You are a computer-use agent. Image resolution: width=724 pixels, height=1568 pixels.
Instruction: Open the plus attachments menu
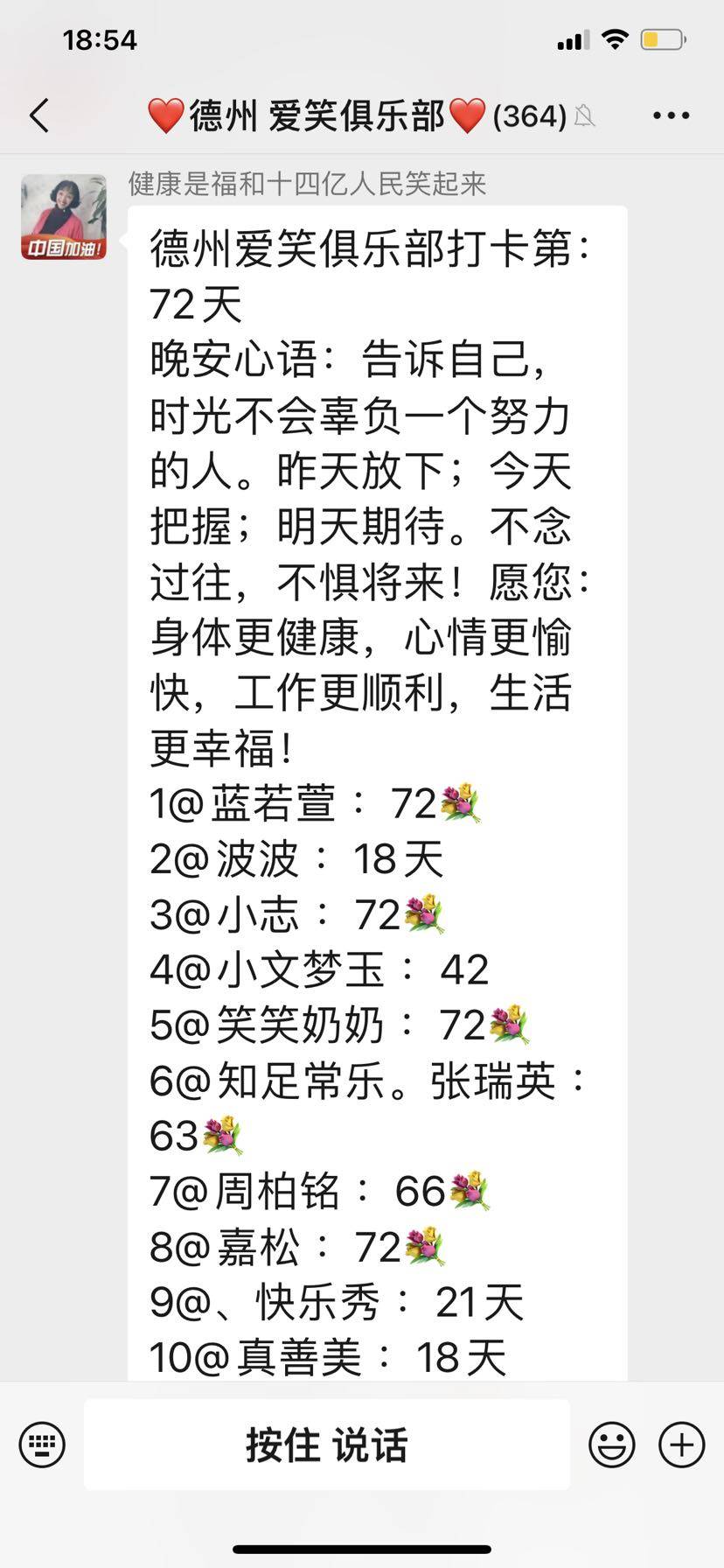point(681,1444)
